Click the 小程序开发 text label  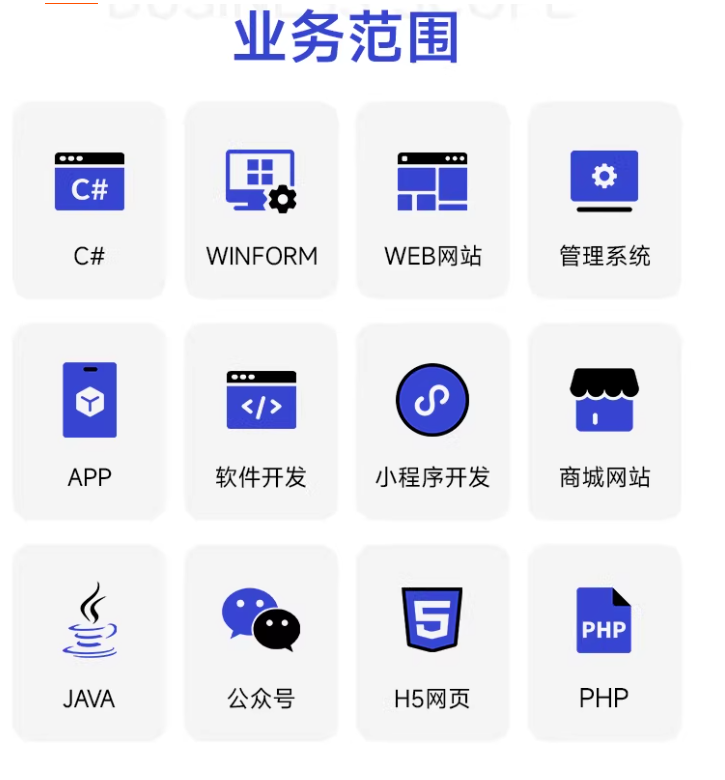coord(432,478)
